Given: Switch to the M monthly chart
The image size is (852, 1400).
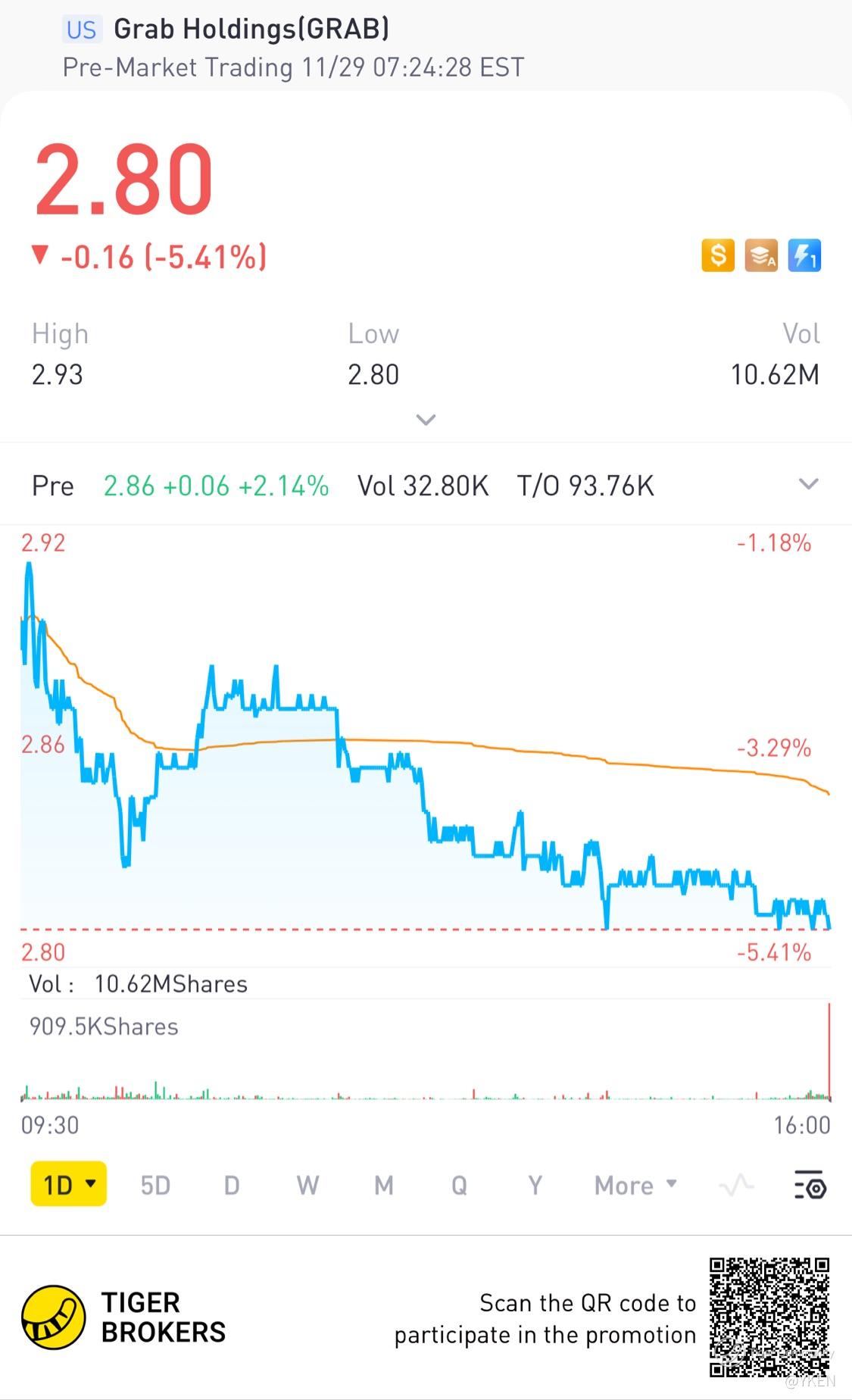Looking at the screenshot, I should pyautogui.click(x=384, y=1185).
